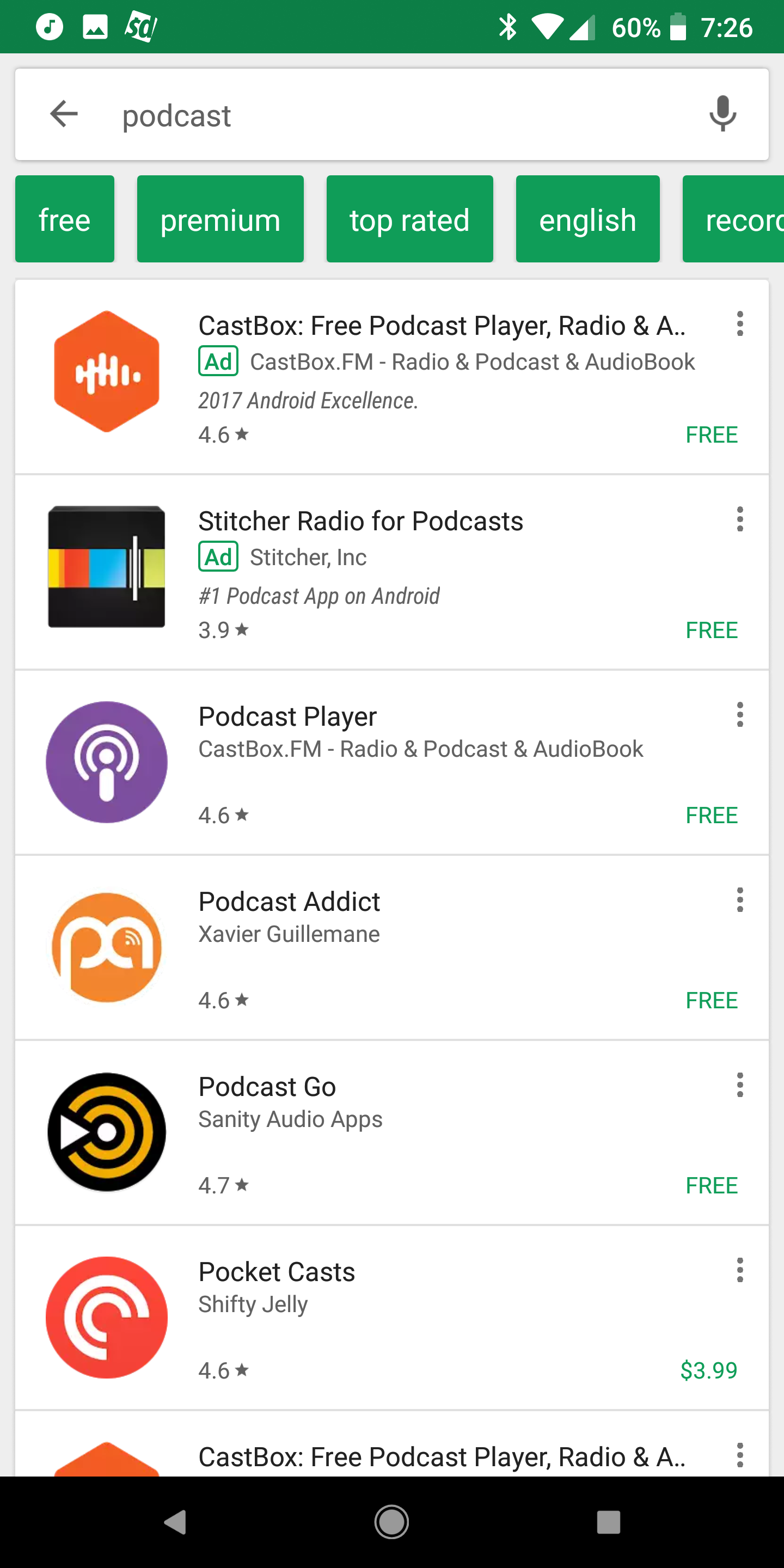
Task: Tap the battery indicator in the status bar
Action: tap(677, 26)
